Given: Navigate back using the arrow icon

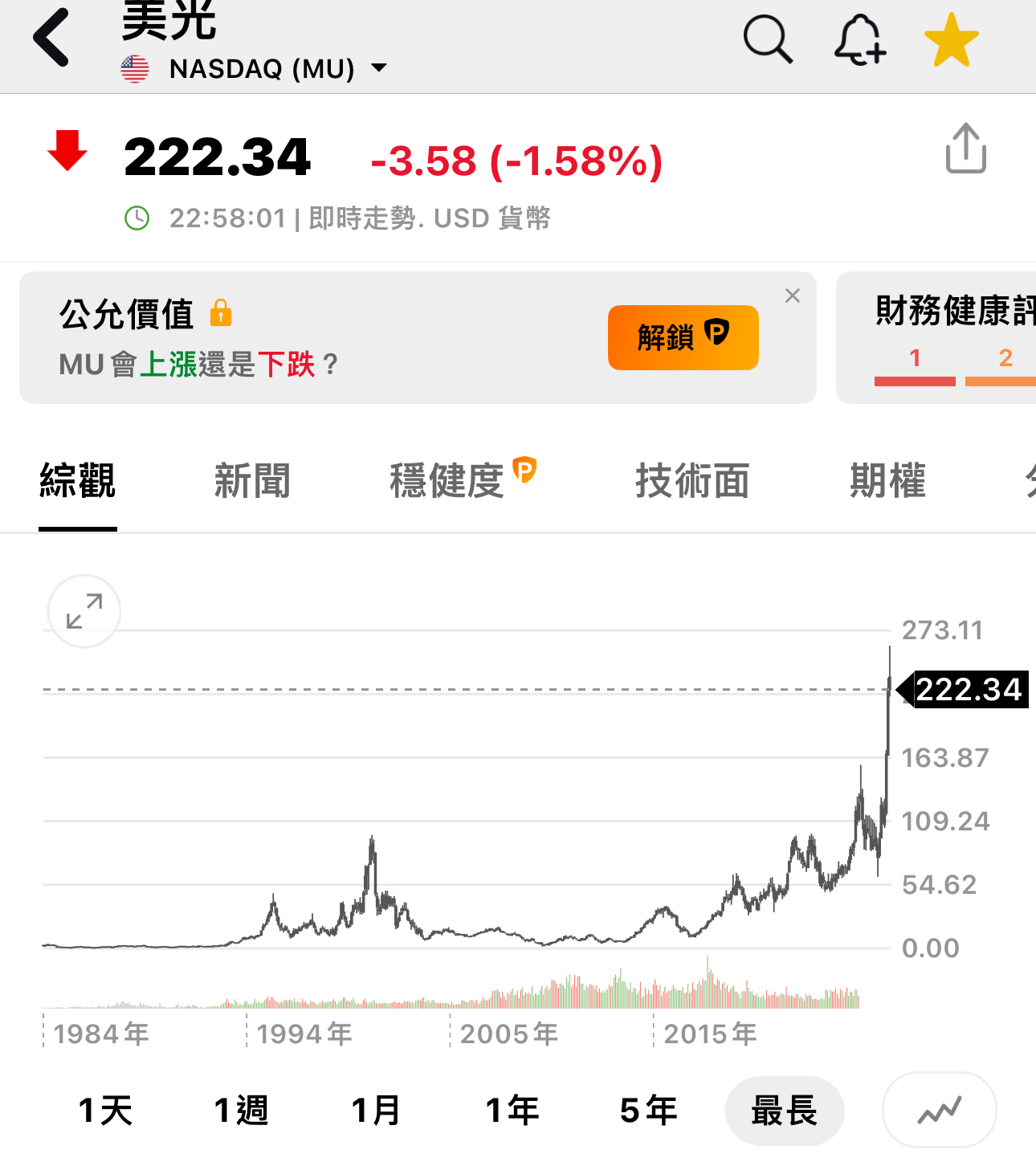Looking at the screenshot, I should click(x=51, y=36).
